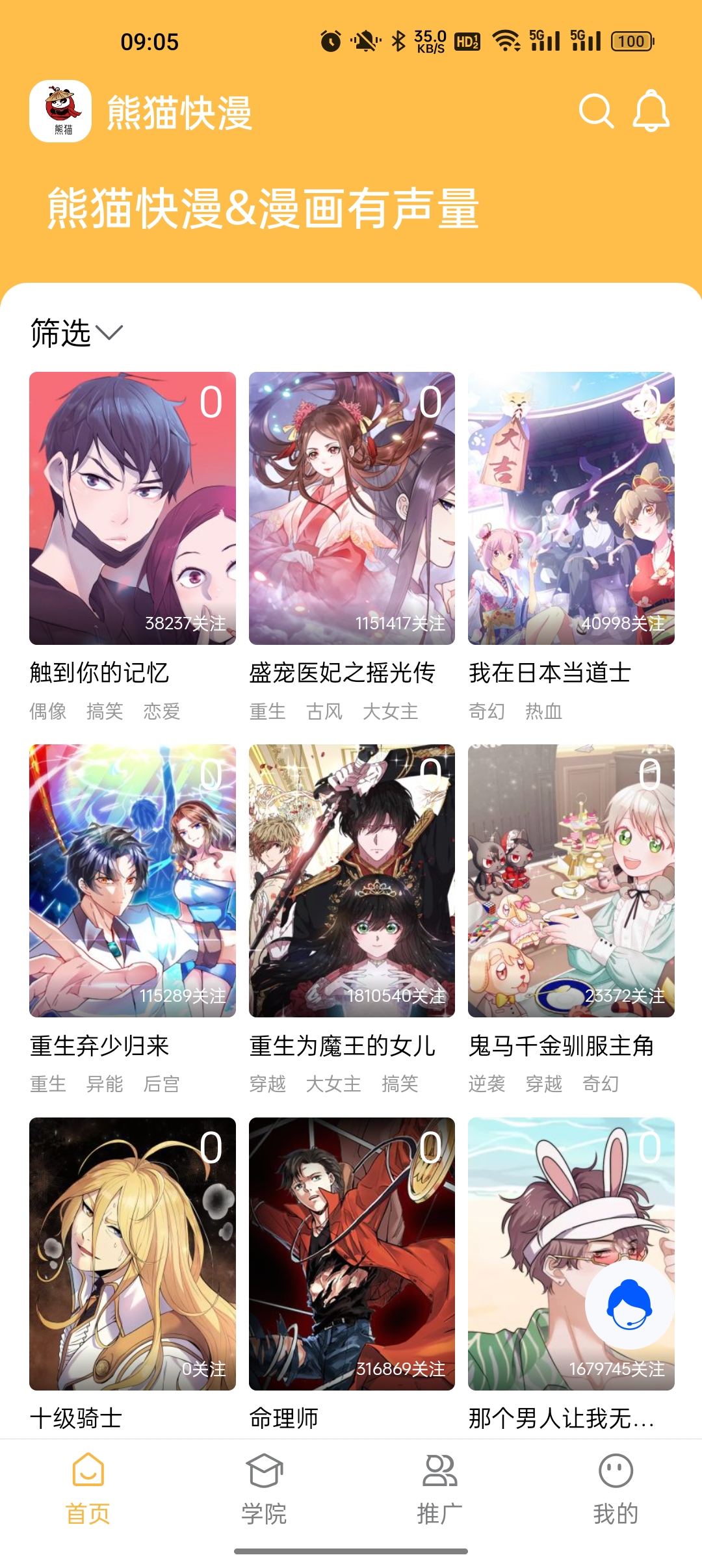This screenshot has width=702, height=1568.
Task: Open the comic 我在日本当道士
Action: click(x=571, y=508)
